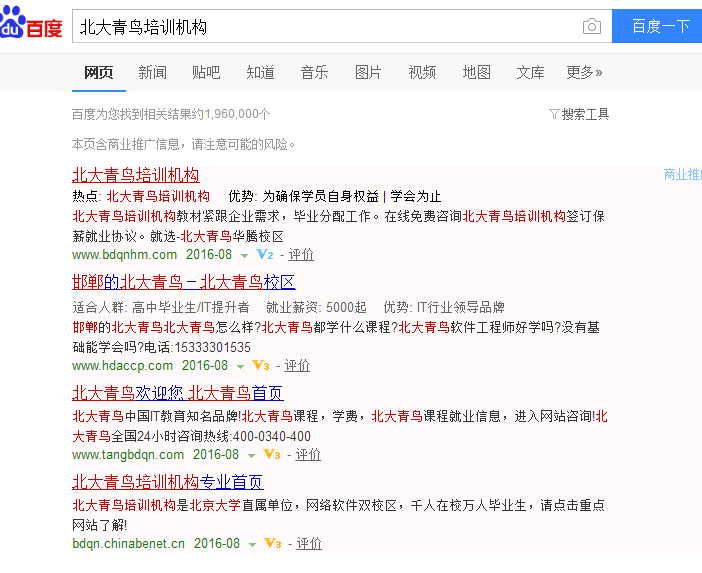Switch to the 贴吧 tab
This screenshot has width=702, height=573.
tap(206, 72)
